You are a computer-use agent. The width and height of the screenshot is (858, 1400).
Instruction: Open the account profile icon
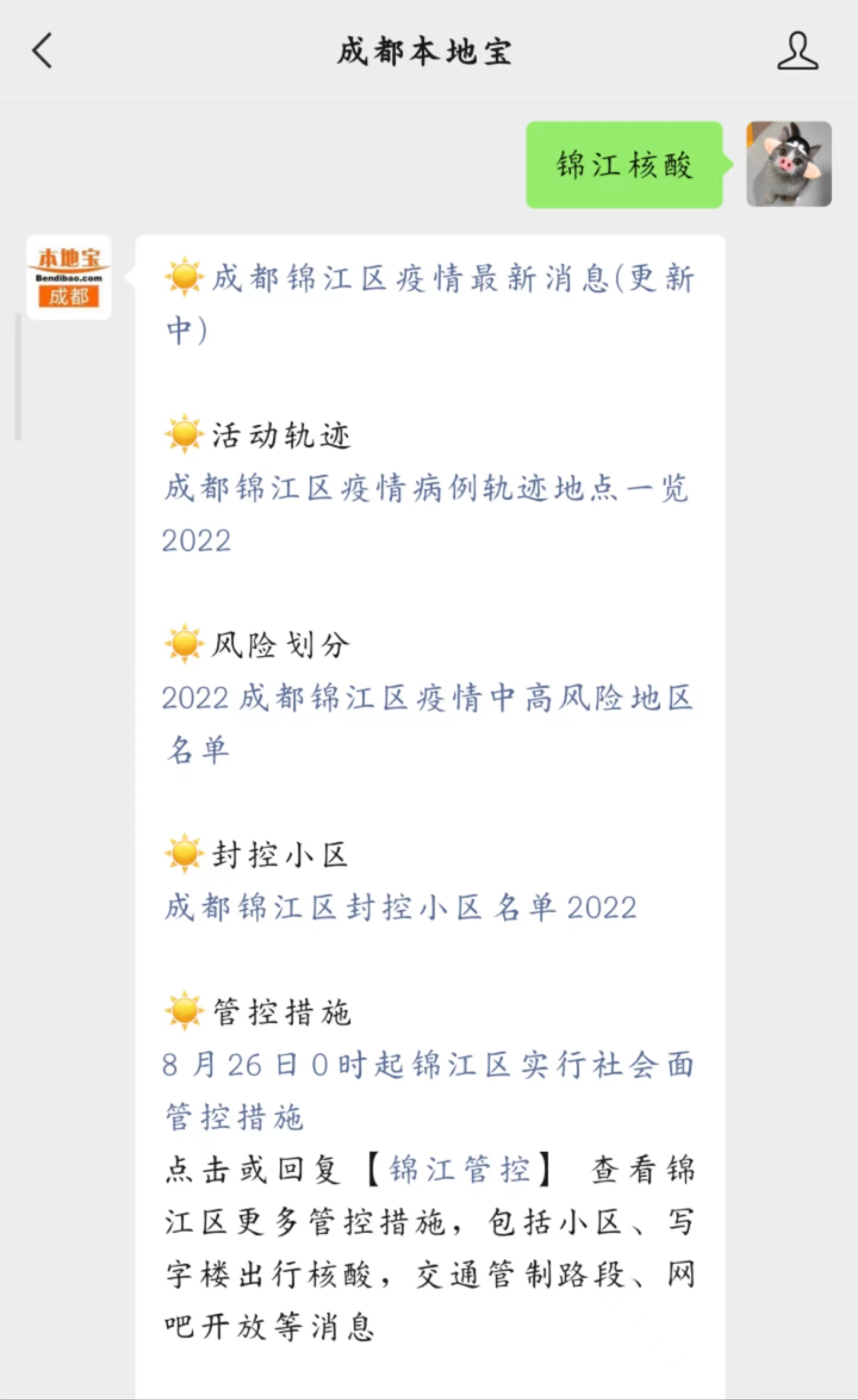(x=797, y=51)
